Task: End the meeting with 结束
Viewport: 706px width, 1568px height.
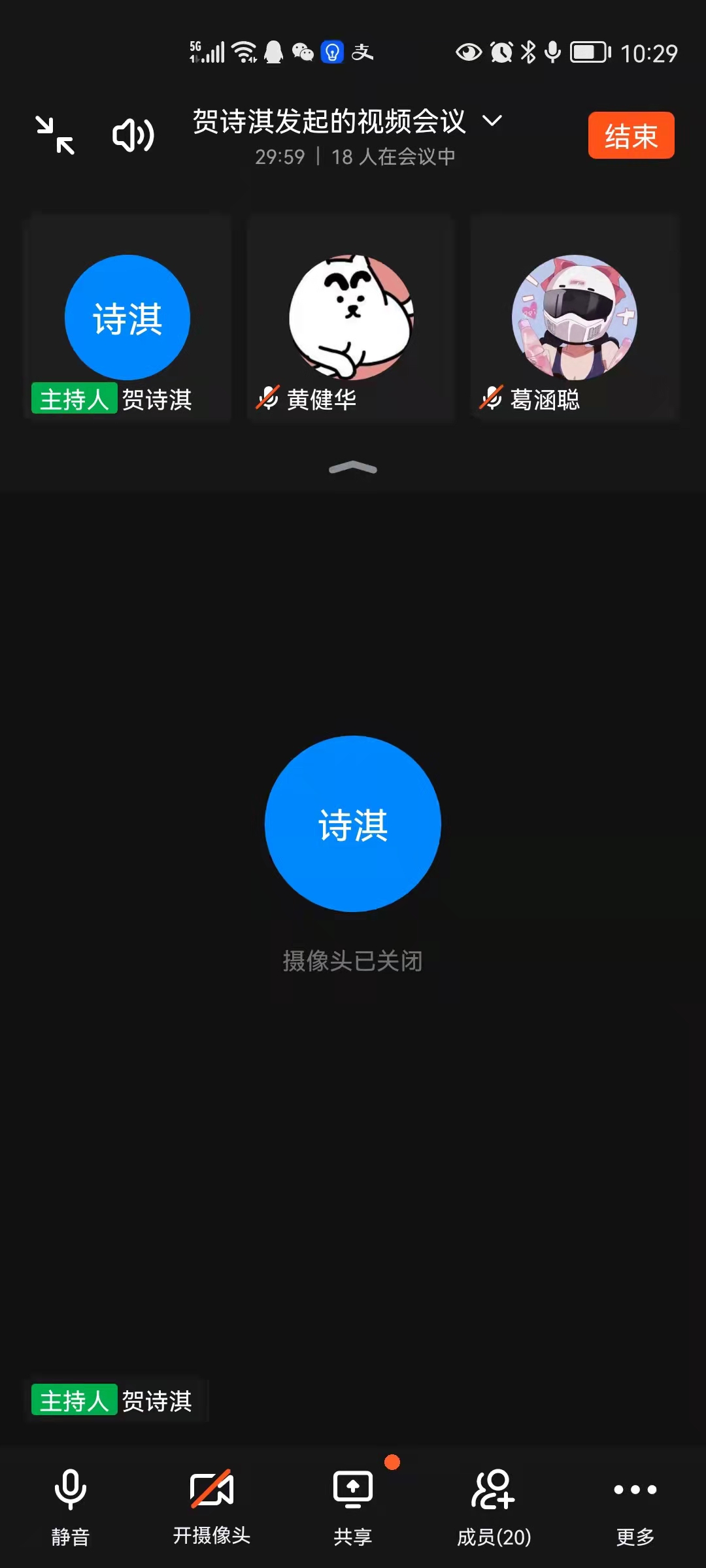Action: tap(631, 136)
